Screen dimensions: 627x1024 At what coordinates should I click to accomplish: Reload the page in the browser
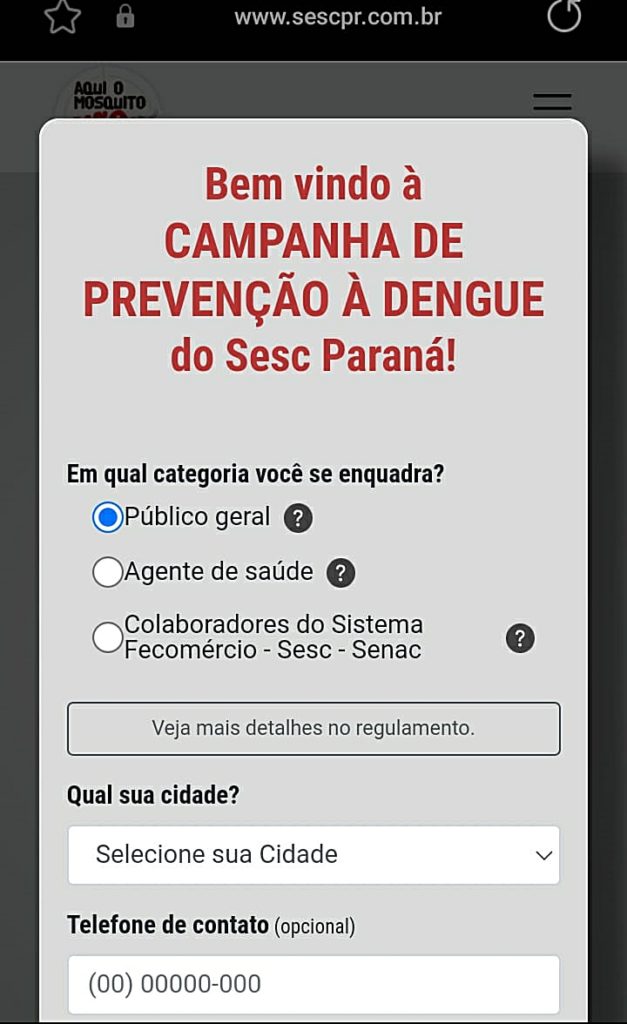coord(564,17)
